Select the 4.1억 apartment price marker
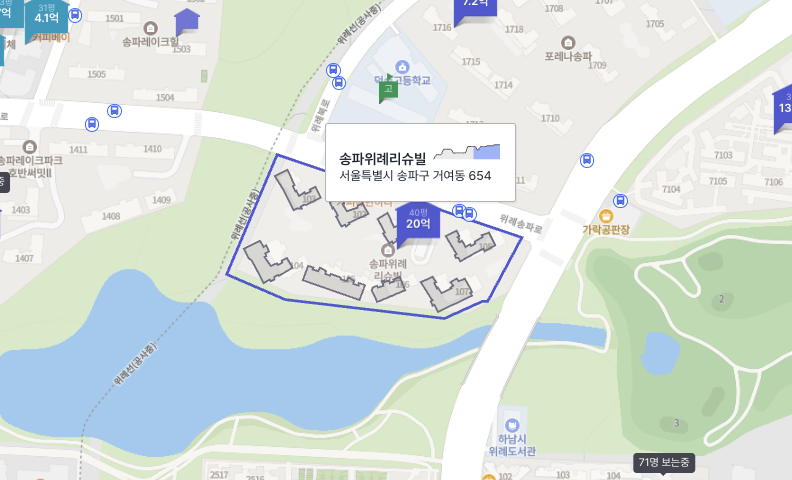Screen dimensions: 792x480 tap(46, 15)
